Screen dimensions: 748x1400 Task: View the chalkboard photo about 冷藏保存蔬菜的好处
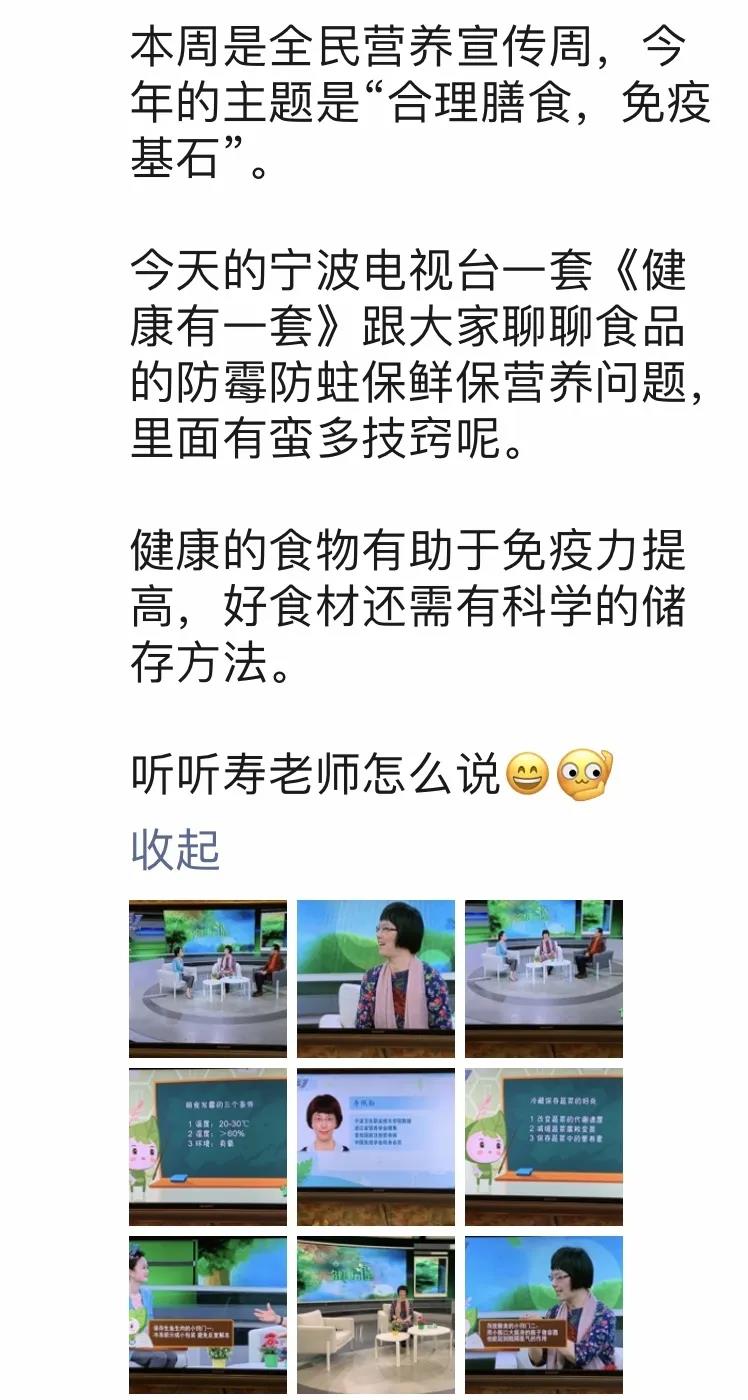click(x=544, y=1147)
